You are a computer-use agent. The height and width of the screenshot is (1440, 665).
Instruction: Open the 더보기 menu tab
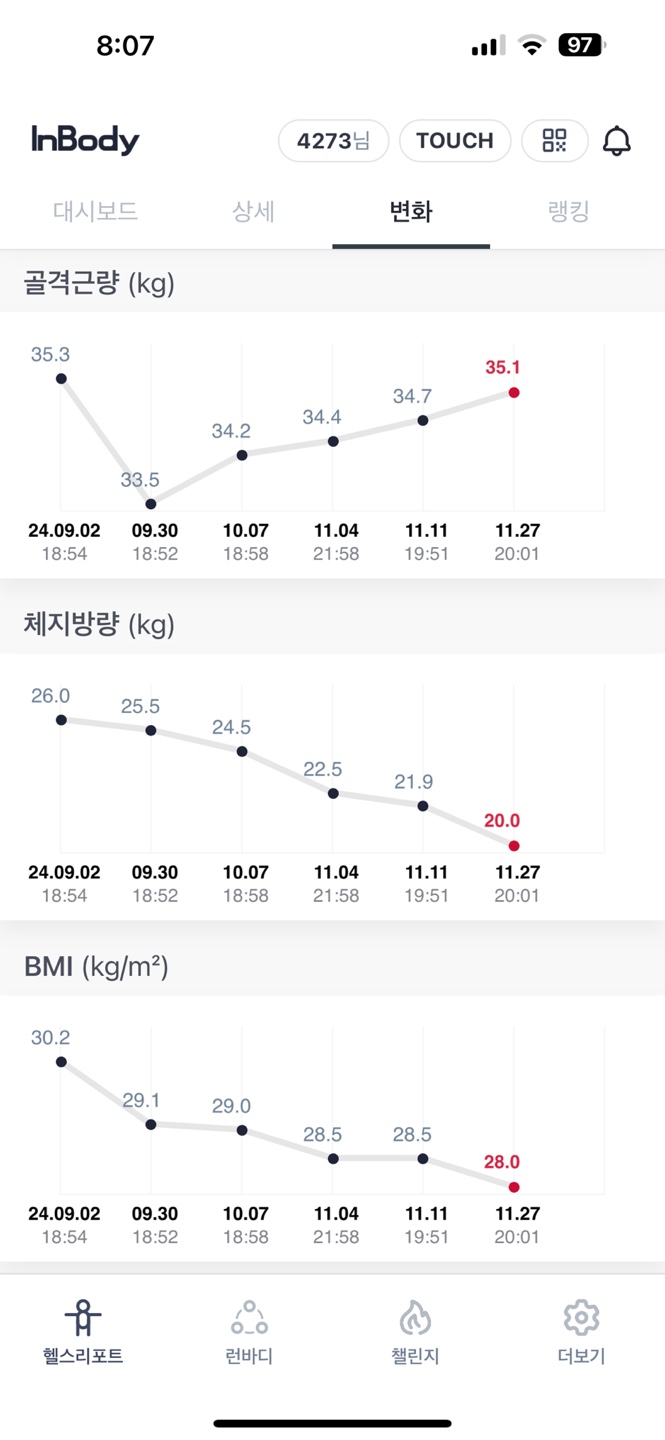pos(581,1333)
